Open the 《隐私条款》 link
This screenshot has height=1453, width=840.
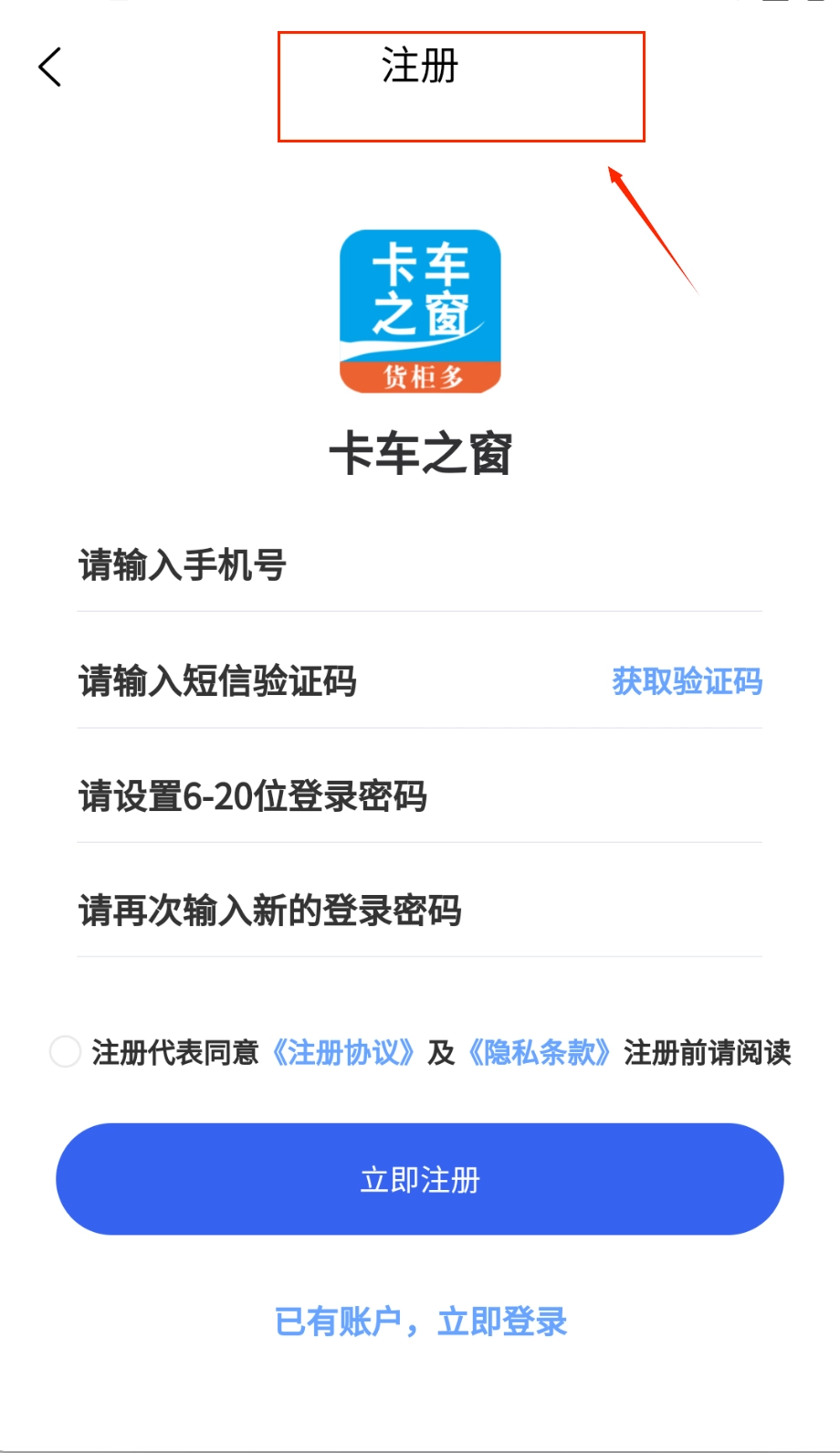(540, 1053)
